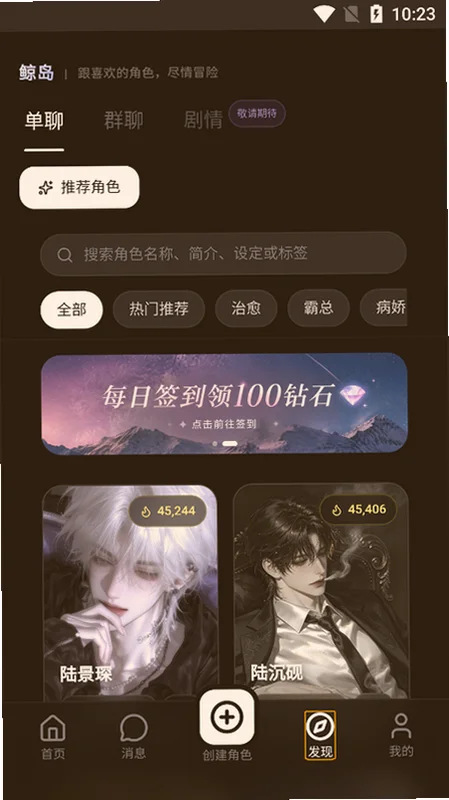
Task: Open the 剧情 tab
Action: 203,121
